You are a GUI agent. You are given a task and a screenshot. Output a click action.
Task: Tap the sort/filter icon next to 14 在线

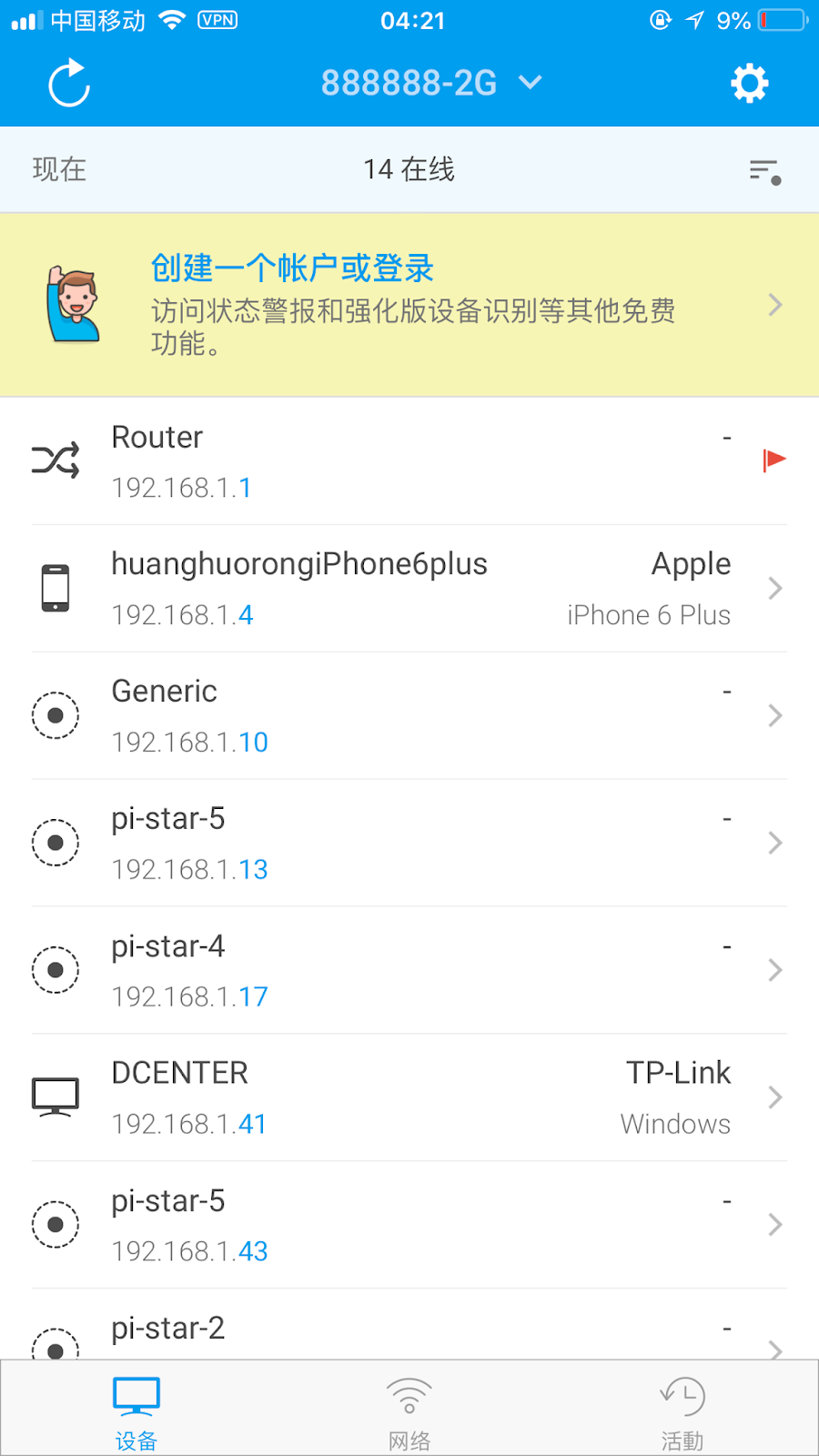pos(764,169)
